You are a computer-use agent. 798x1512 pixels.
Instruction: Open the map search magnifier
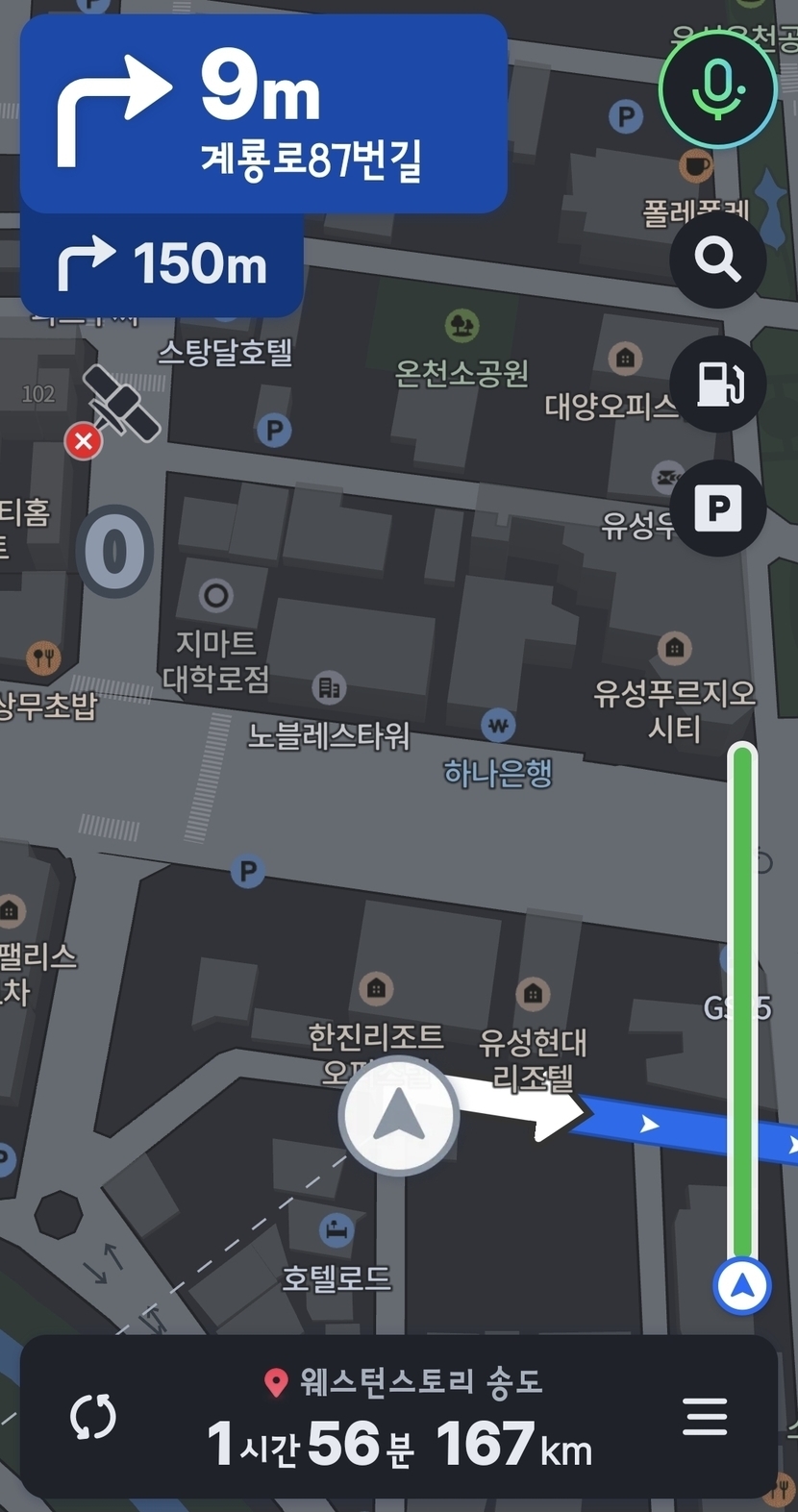point(717,260)
